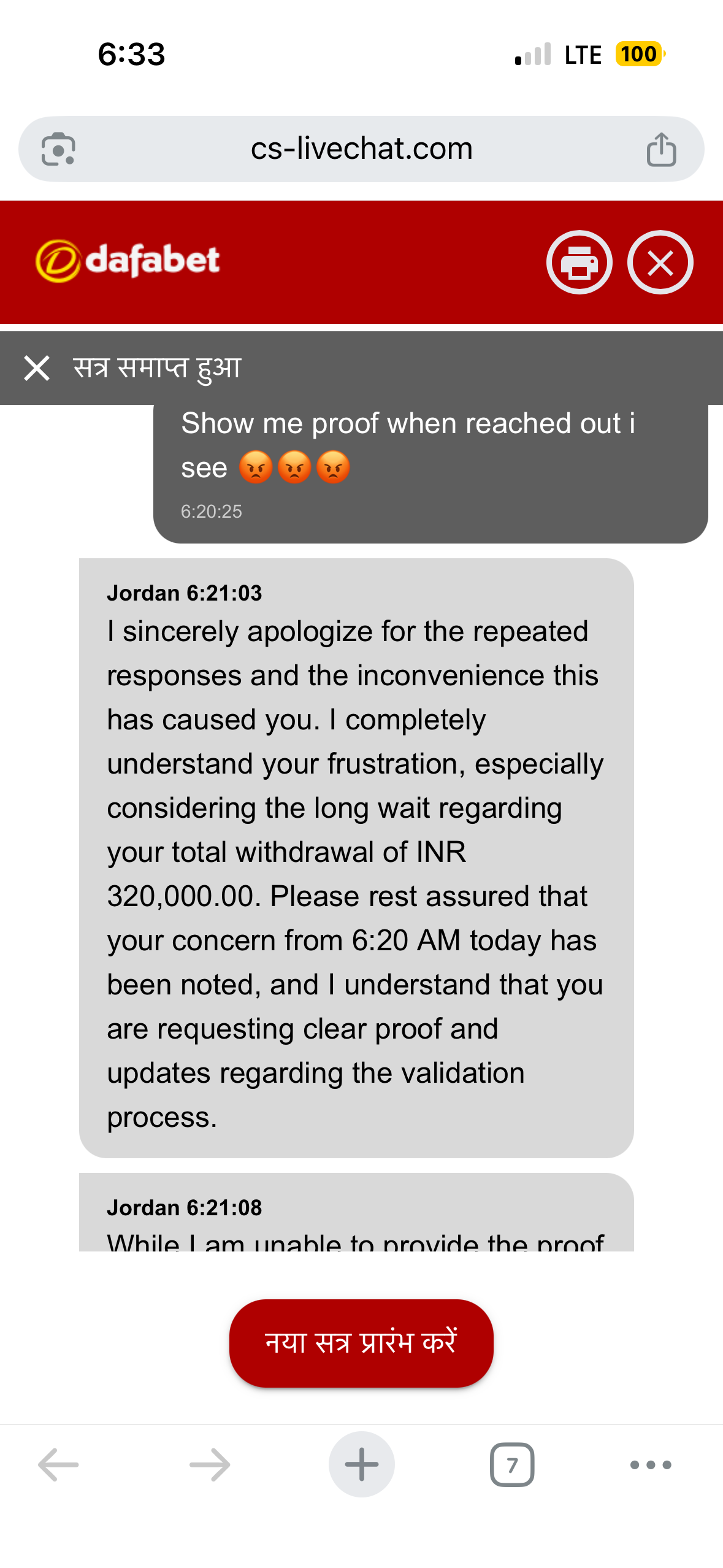Print the chat transcript
This screenshot has width=723, height=1568.
(579, 263)
